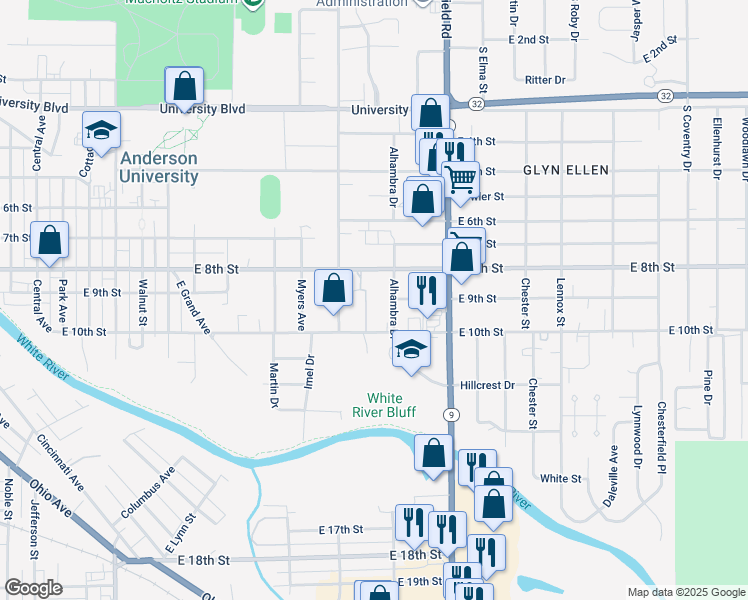This screenshot has width=748, height=600.
Task: Open the restaurant marker beside E 17th St
Action: (x=413, y=523)
